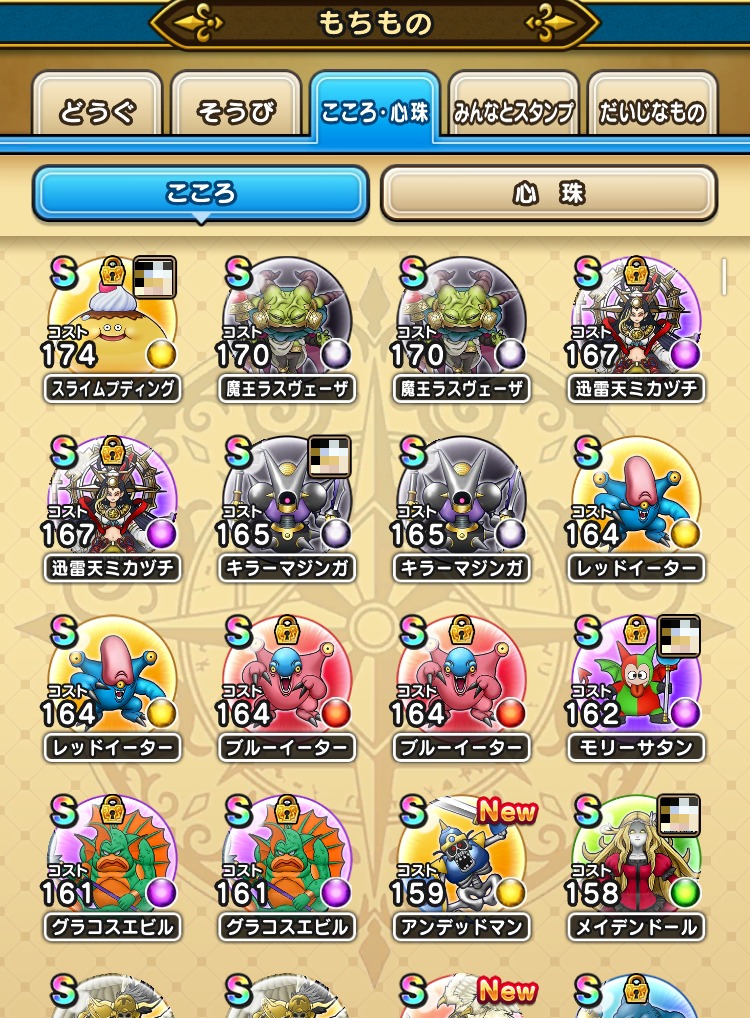Open the みんなとスタンプ tab
This screenshot has height=1018, width=750.
(x=513, y=111)
